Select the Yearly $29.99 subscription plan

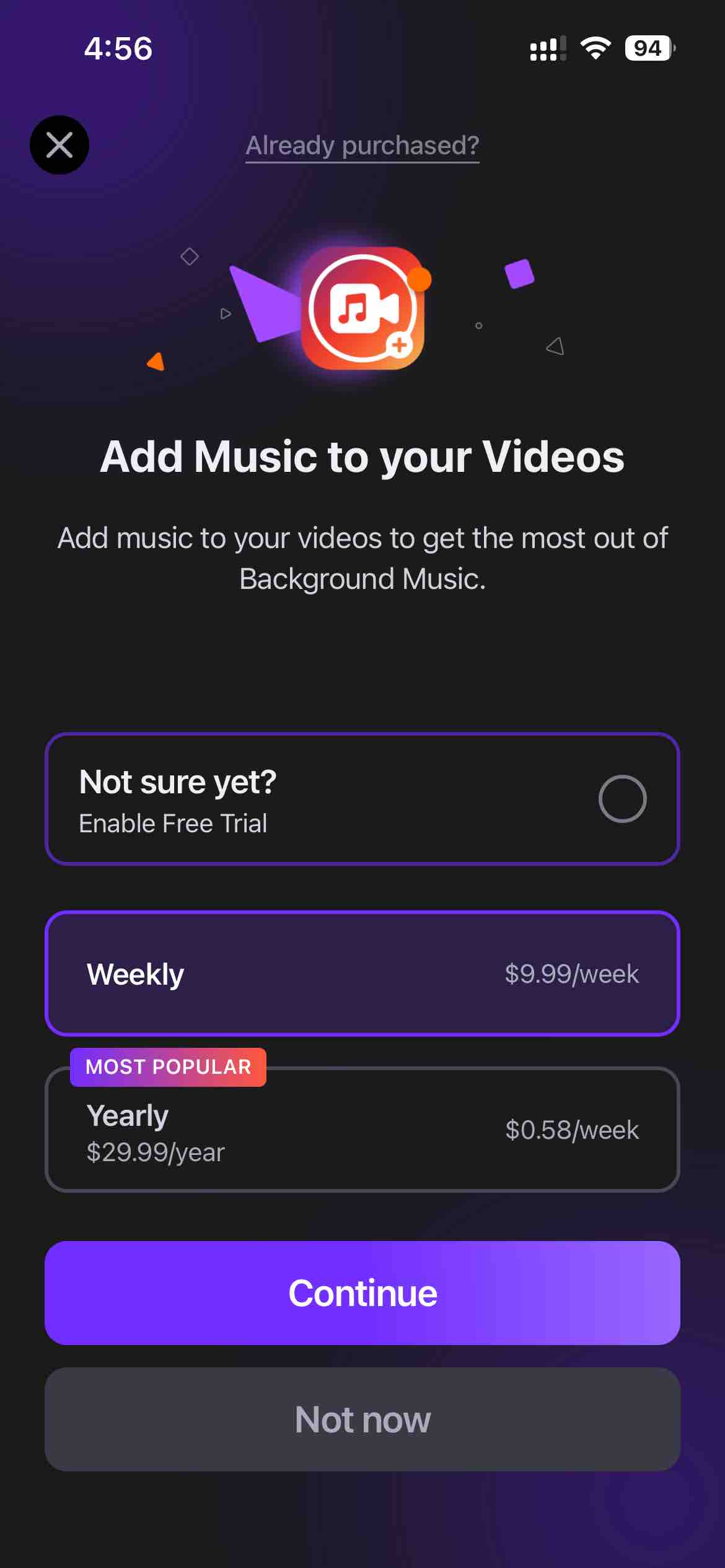click(x=362, y=1130)
